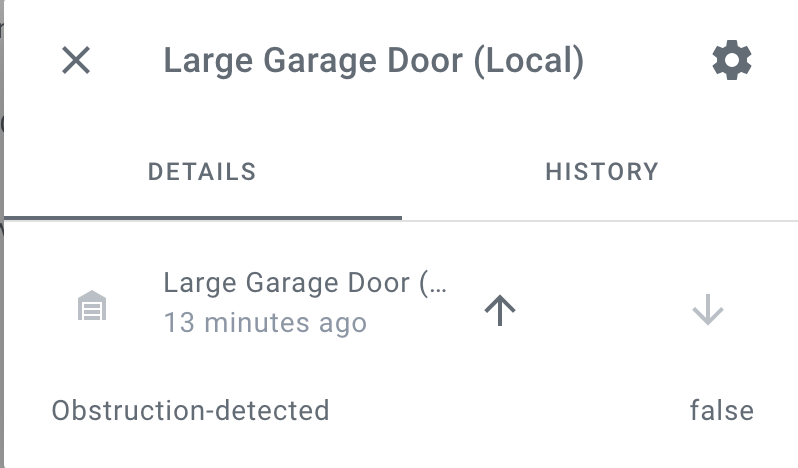Close the Large Garage Door dialog

click(76, 60)
